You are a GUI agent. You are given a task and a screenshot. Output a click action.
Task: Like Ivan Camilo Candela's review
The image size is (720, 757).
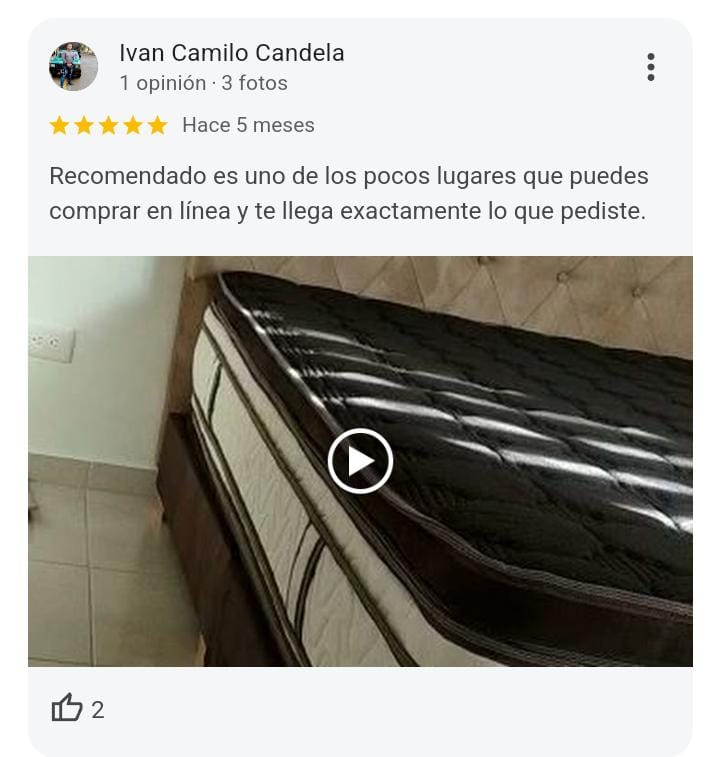click(67, 709)
